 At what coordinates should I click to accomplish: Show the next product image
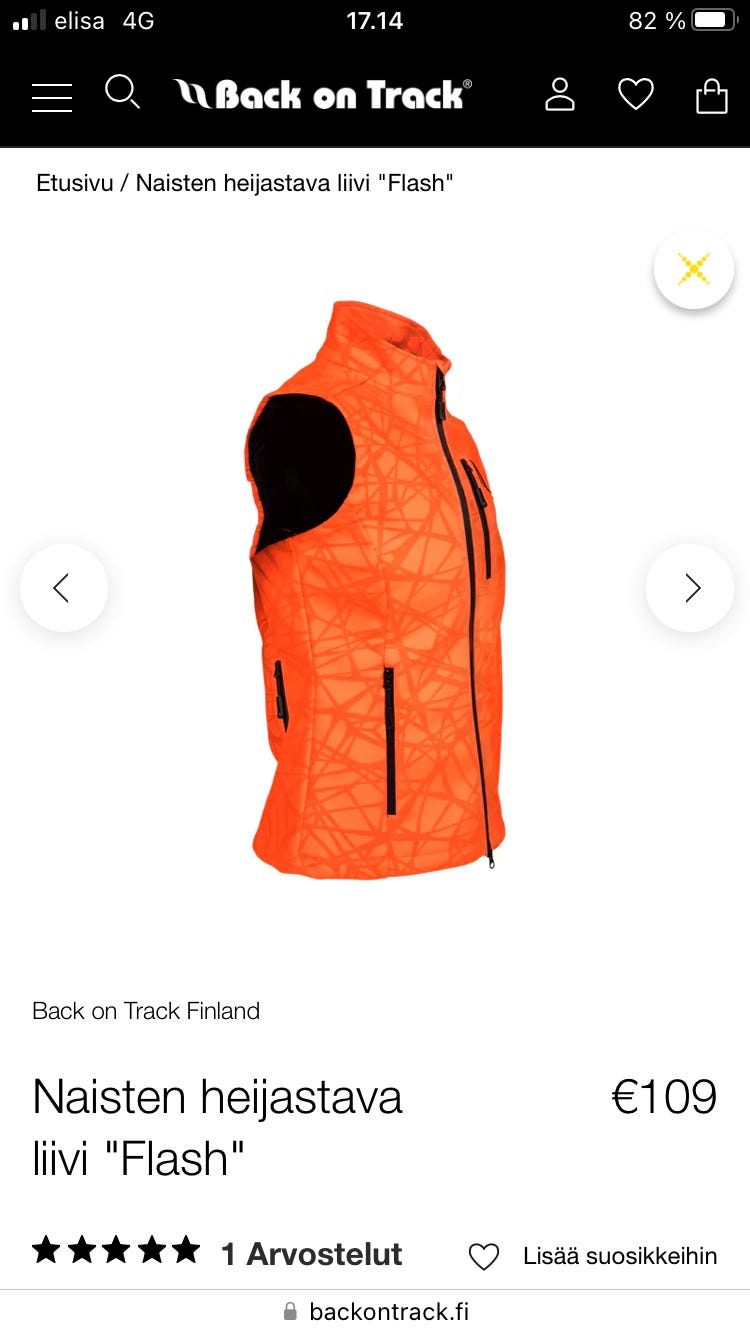[690, 588]
